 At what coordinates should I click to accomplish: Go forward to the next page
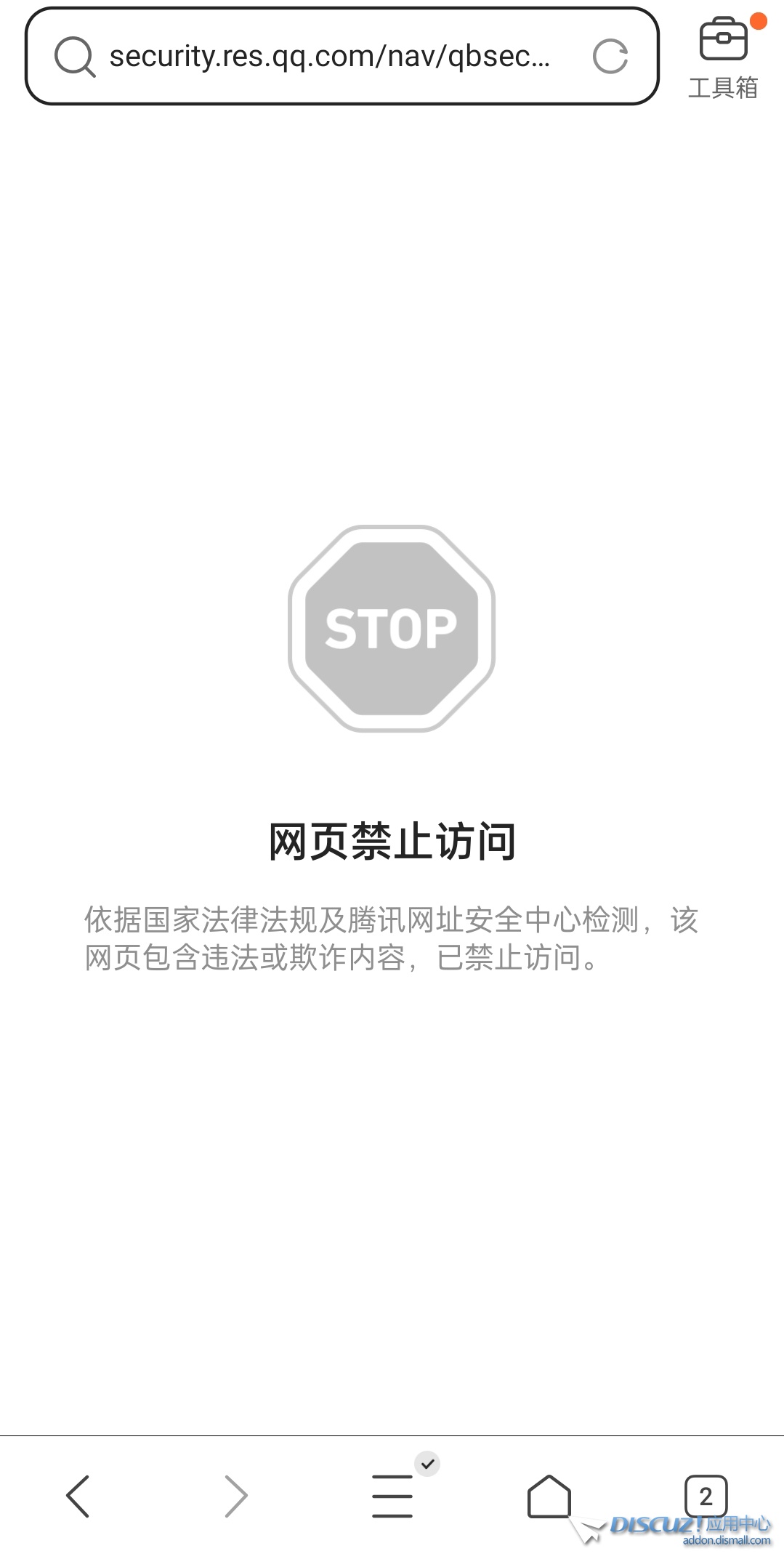click(x=235, y=1496)
